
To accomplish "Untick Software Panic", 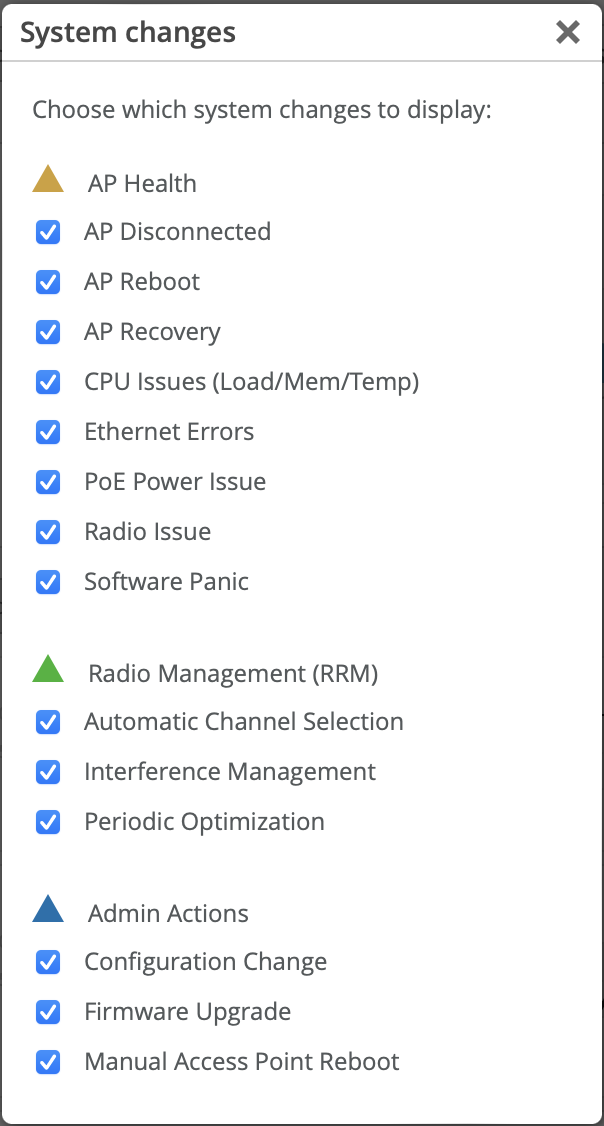I will pos(48,582).
